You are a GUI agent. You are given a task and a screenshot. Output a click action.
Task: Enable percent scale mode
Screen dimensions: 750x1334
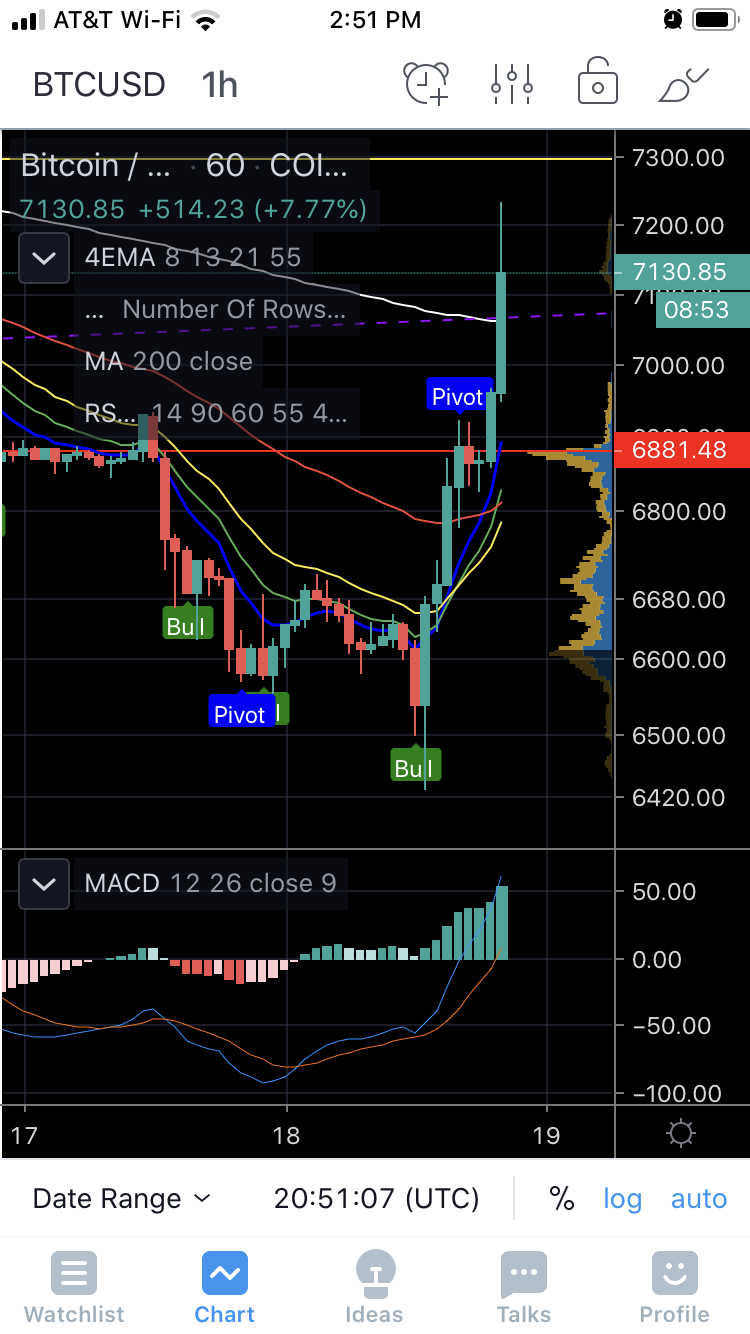pos(562,1198)
